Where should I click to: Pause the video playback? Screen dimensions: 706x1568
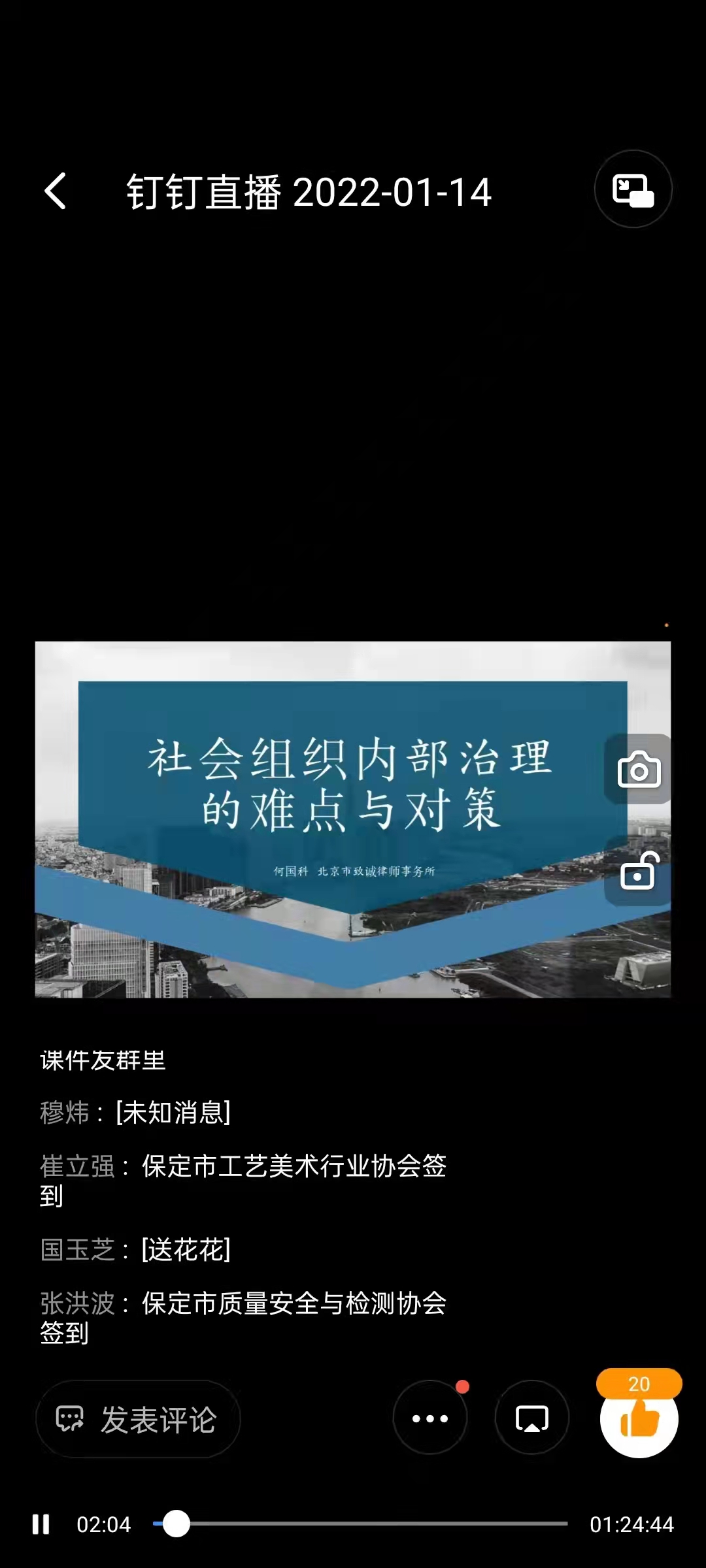41,1524
